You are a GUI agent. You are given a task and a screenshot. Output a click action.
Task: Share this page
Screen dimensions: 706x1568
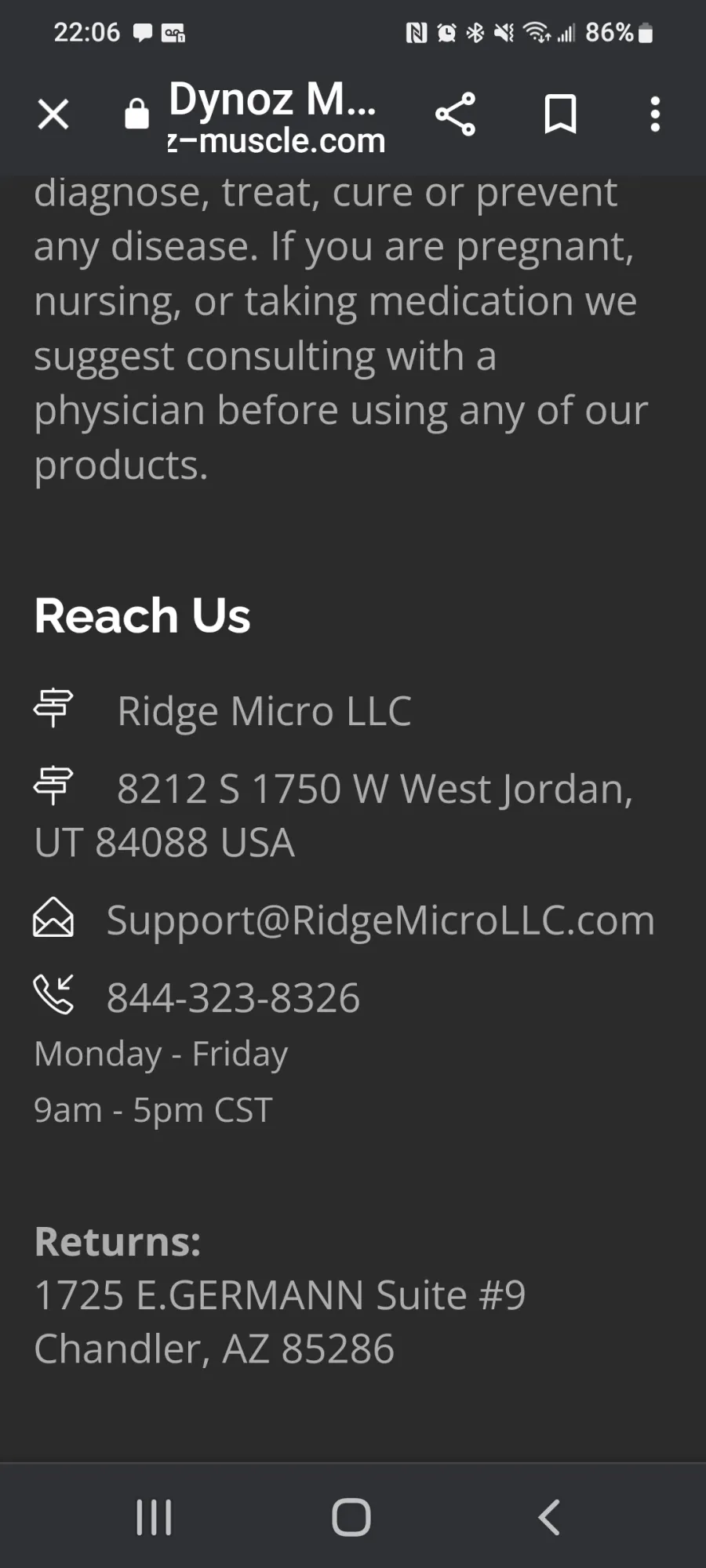(x=456, y=114)
